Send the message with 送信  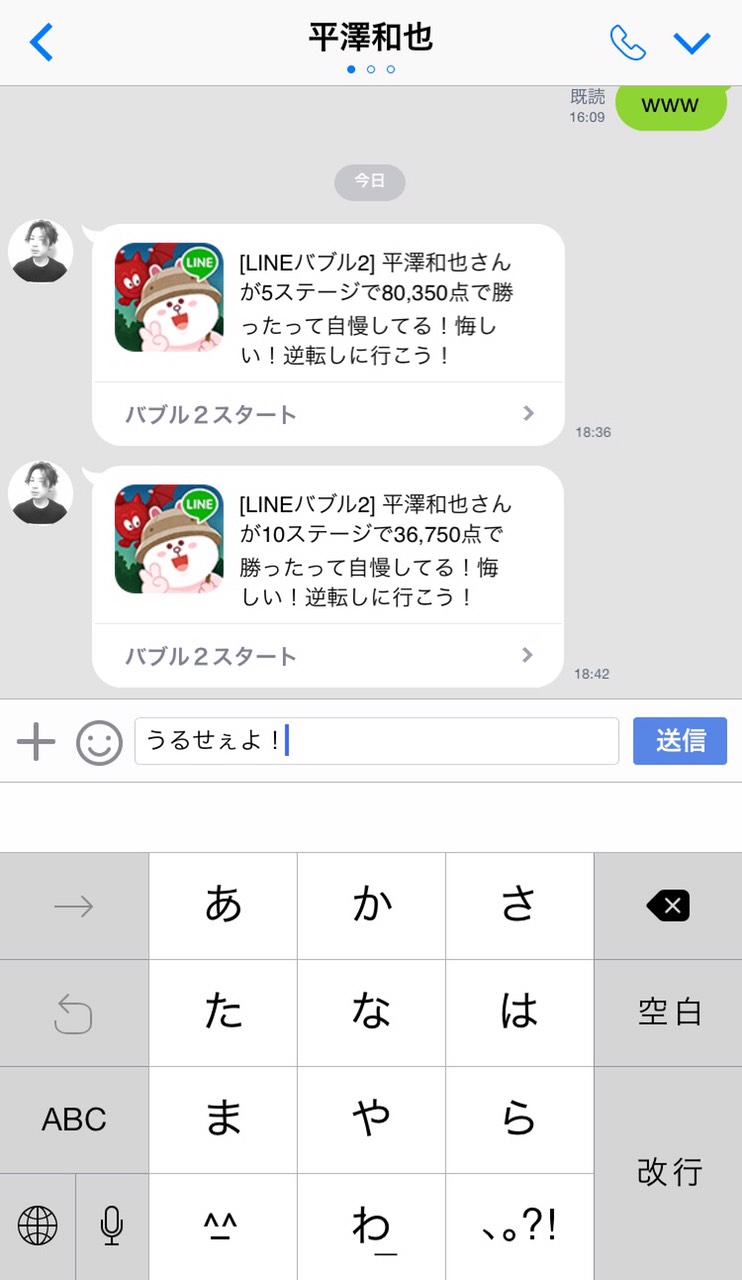[680, 741]
